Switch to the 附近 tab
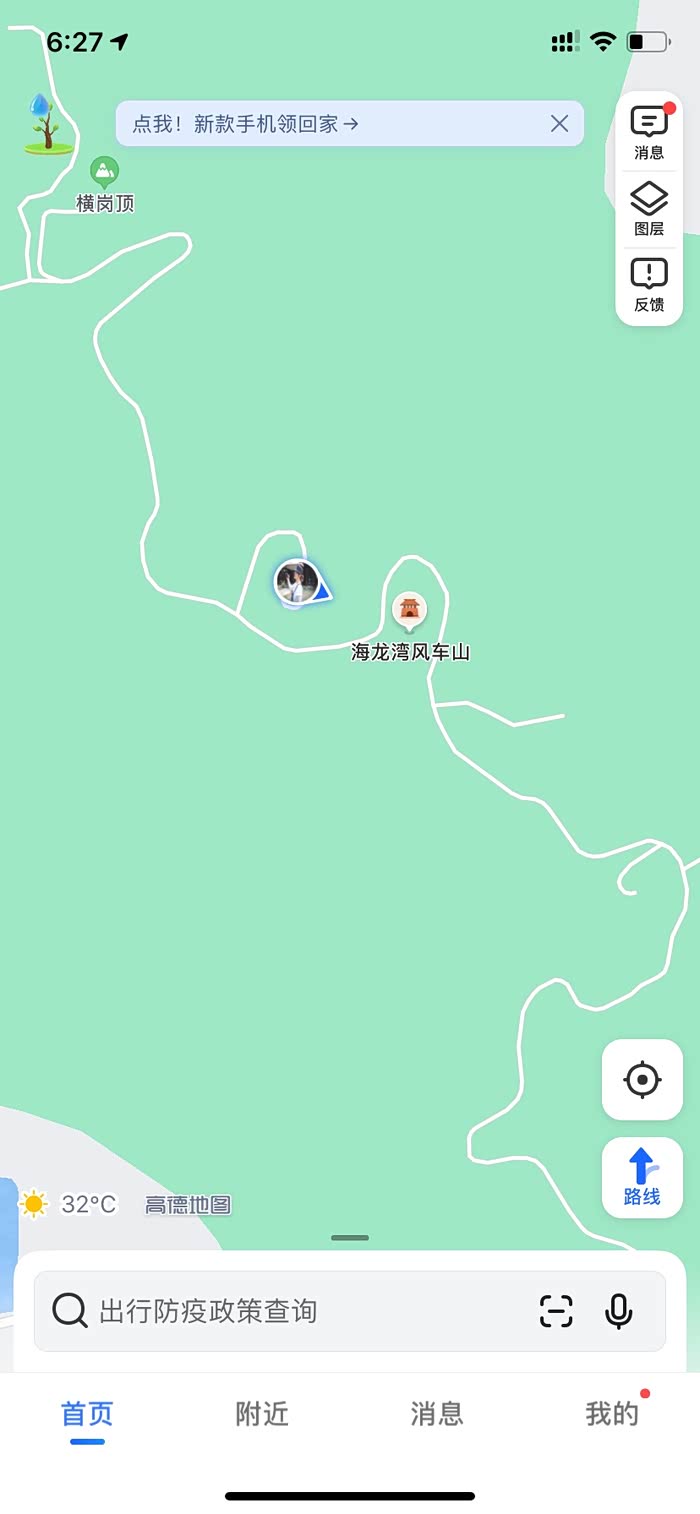Screen dimensions: 700x1514 pyautogui.click(x=262, y=1413)
